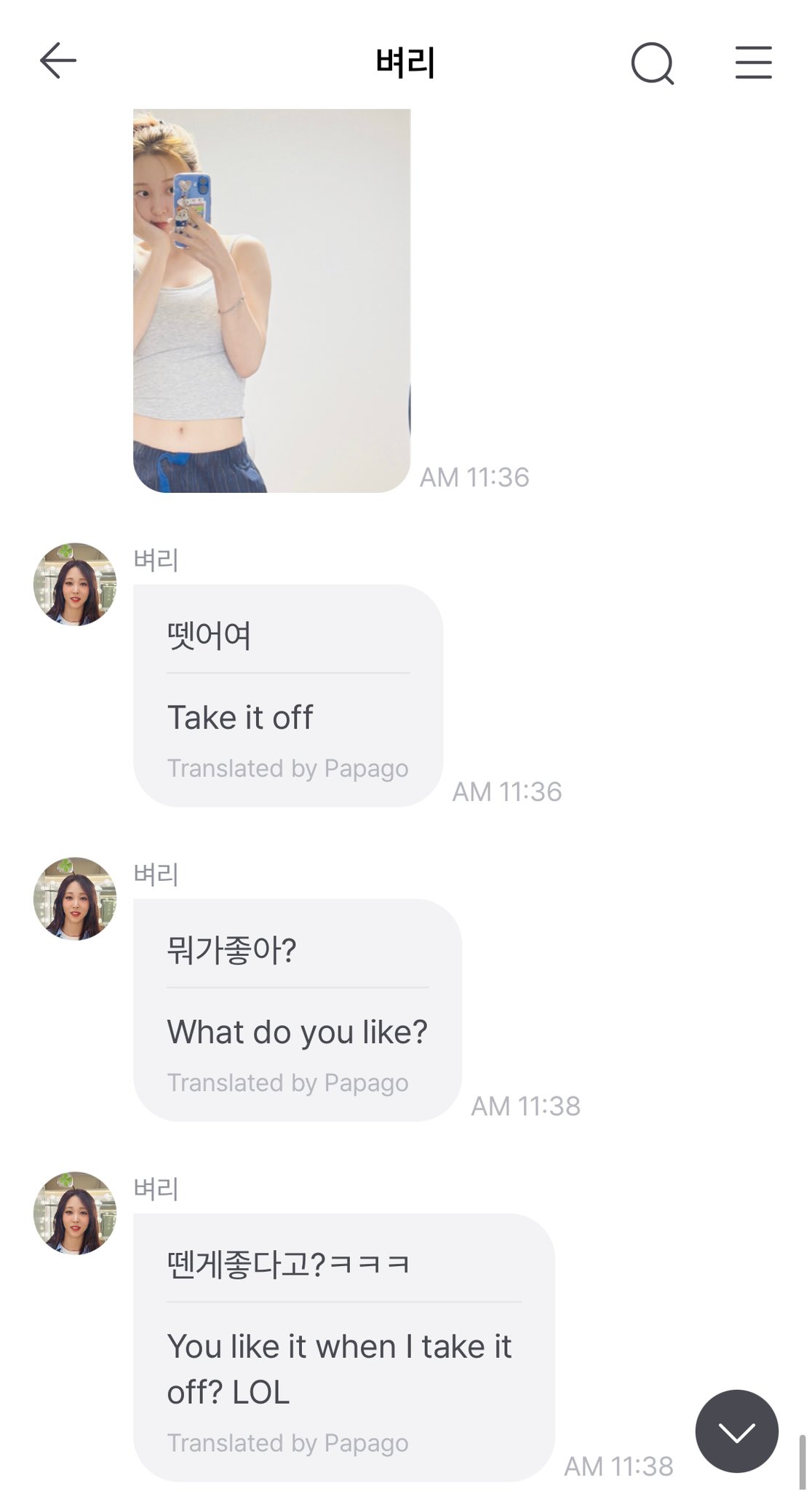Image resolution: width=812 pixels, height=1491 pixels.
Task: Search within this chat
Action: (x=652, y=63)
